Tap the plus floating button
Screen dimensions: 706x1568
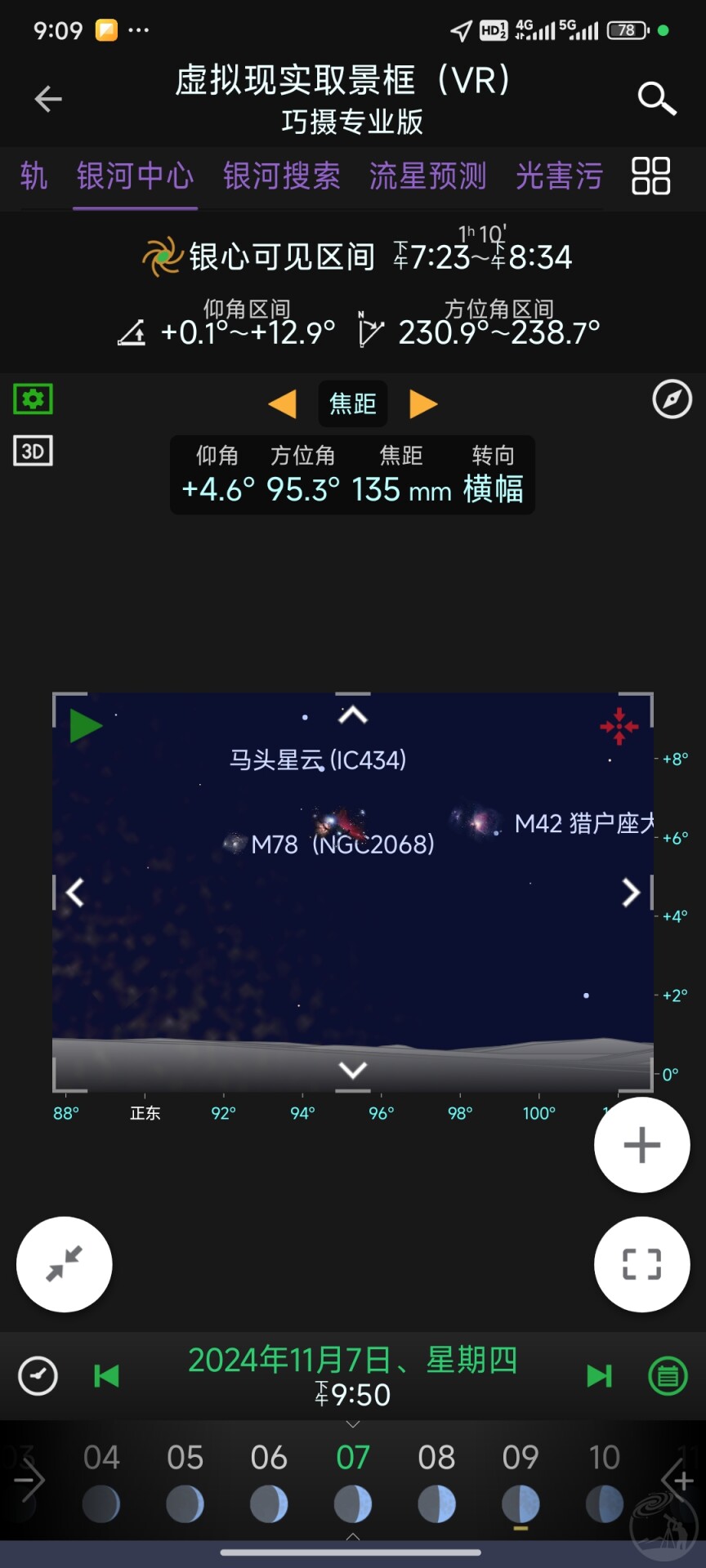[x=641, y=1145]
